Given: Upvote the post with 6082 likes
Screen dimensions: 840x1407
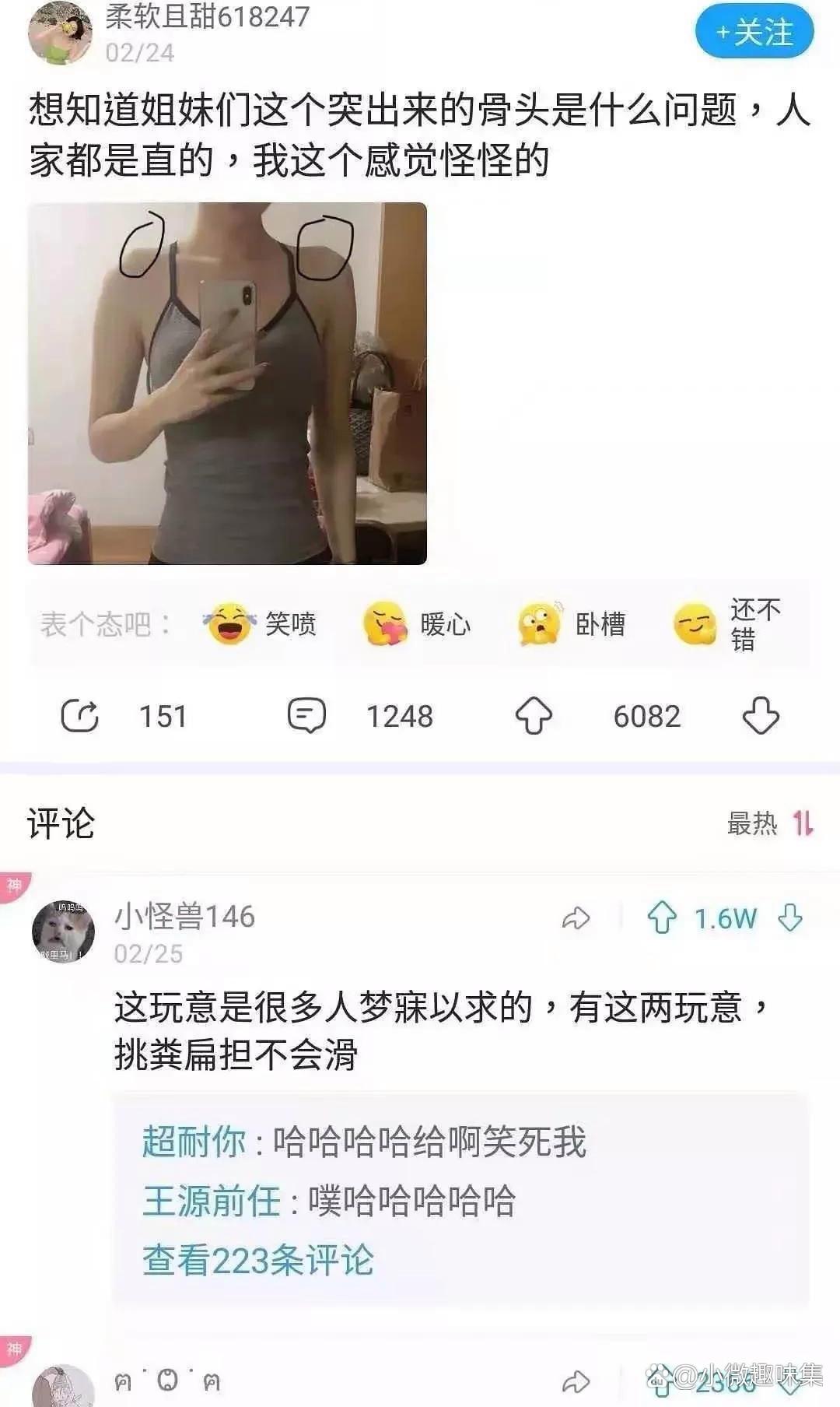Looking at the screenshot, I should [534, 716].
